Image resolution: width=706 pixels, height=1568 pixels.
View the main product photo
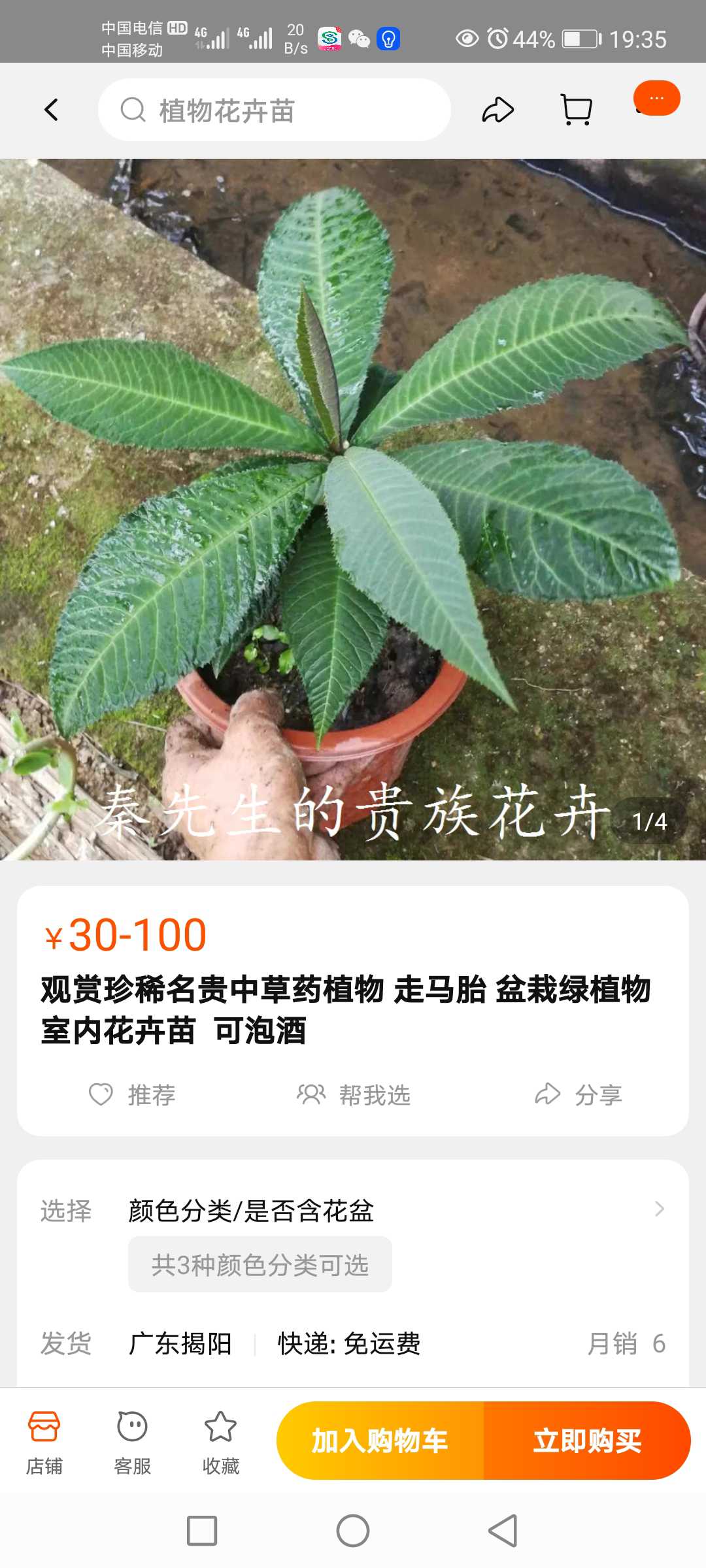(353, 510)
